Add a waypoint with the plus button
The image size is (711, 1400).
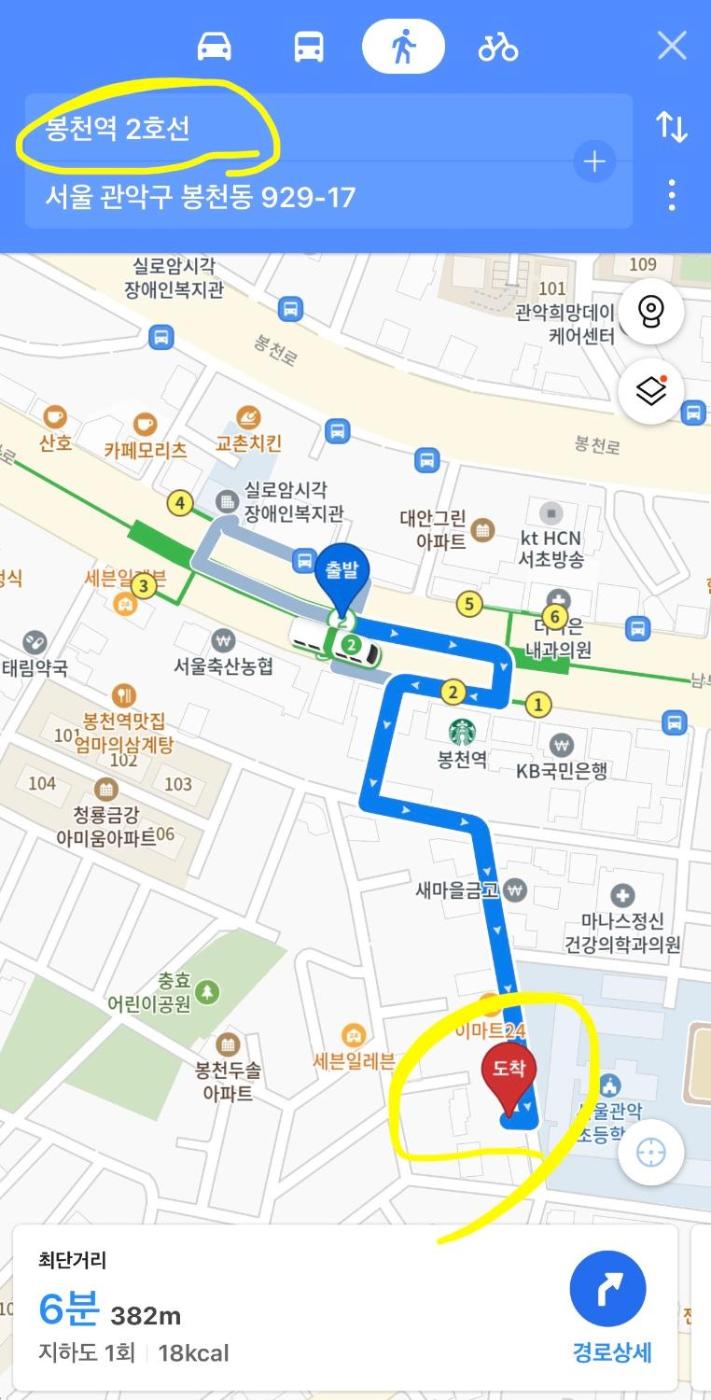pos(594,161)
